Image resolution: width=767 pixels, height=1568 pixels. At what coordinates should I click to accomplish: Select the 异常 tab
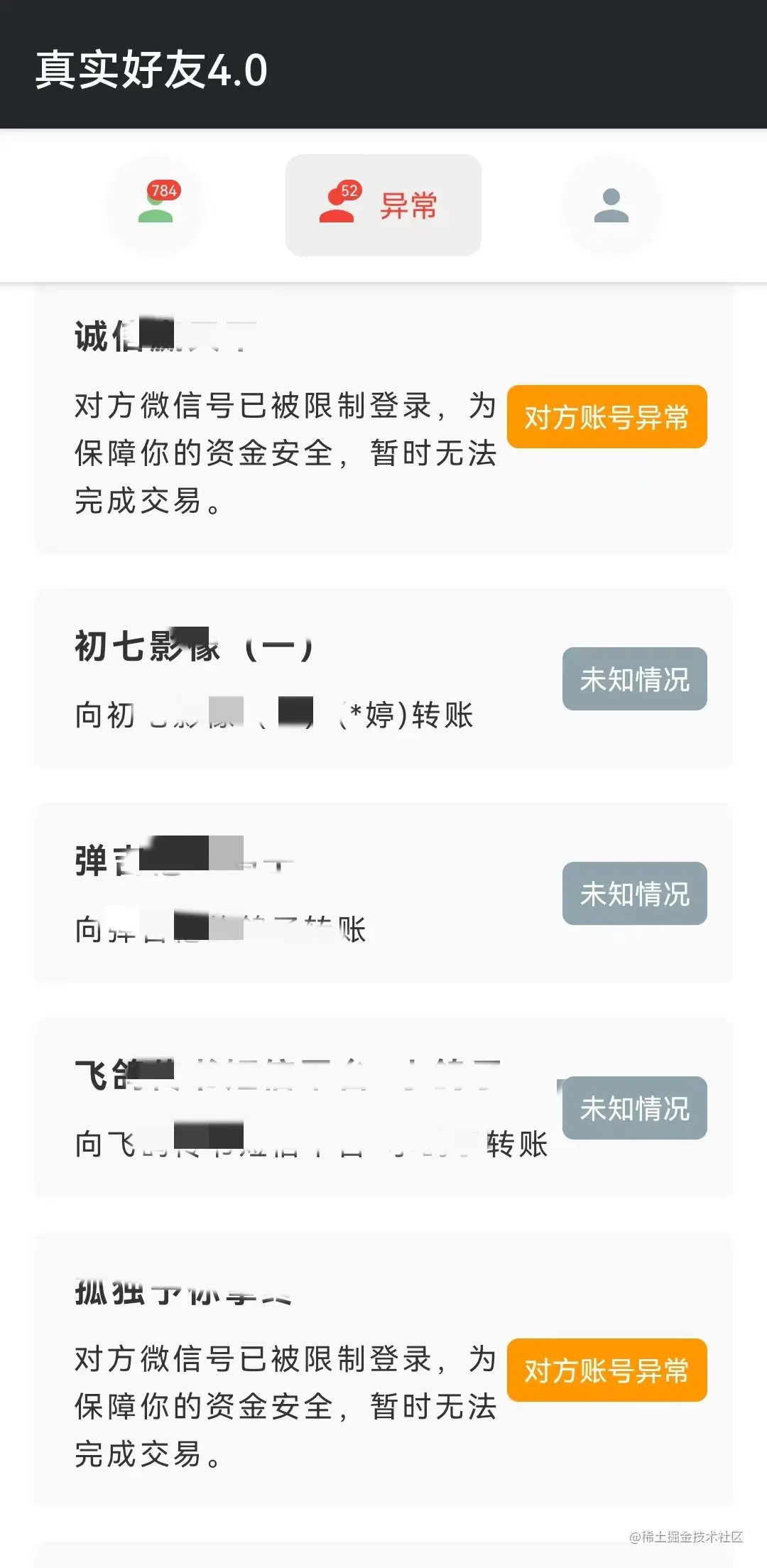click(383, 205)
